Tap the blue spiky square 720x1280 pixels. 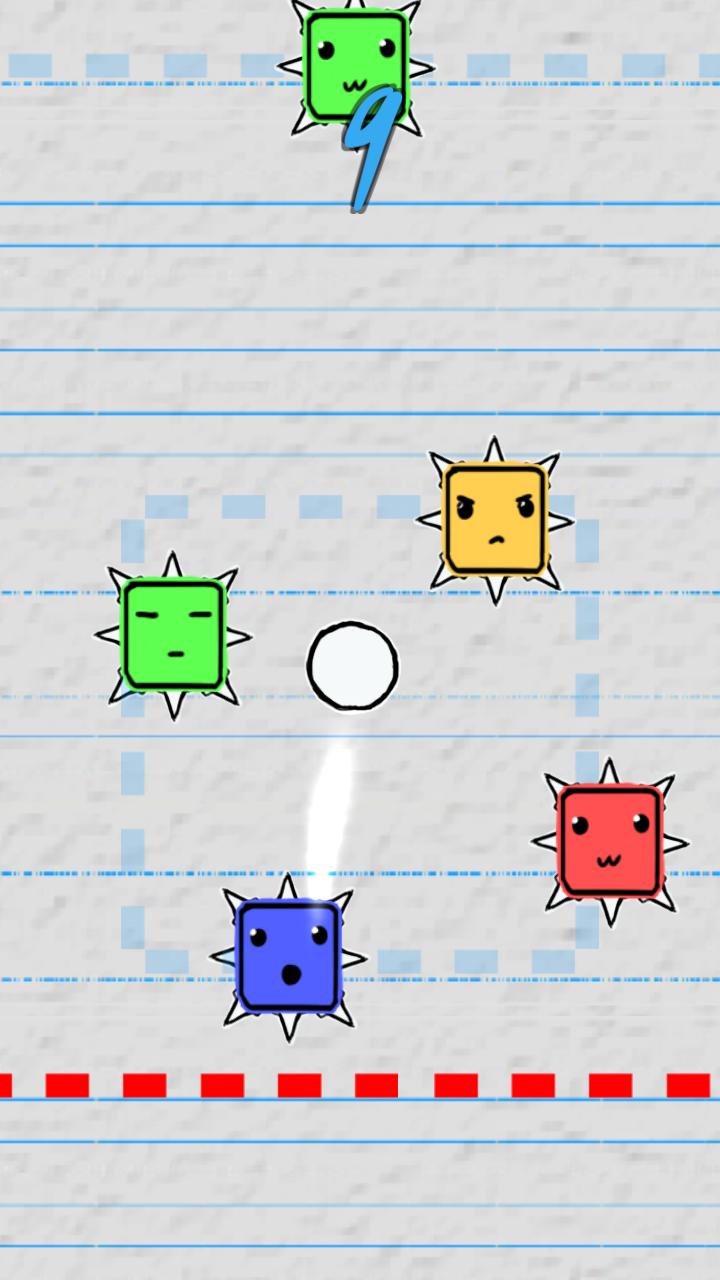point(288,955)
